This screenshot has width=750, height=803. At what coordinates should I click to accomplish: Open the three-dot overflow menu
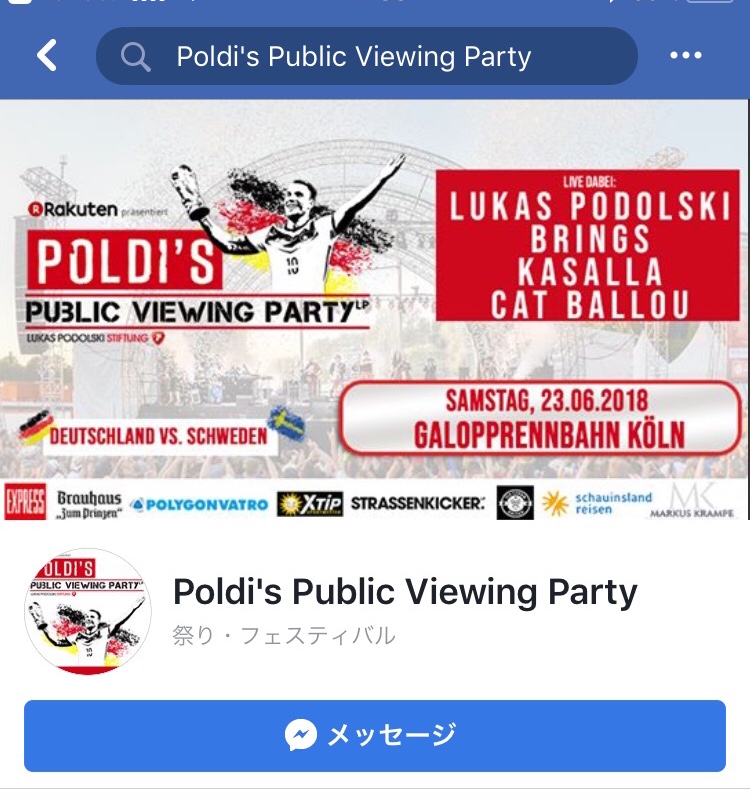click(686, 56)
